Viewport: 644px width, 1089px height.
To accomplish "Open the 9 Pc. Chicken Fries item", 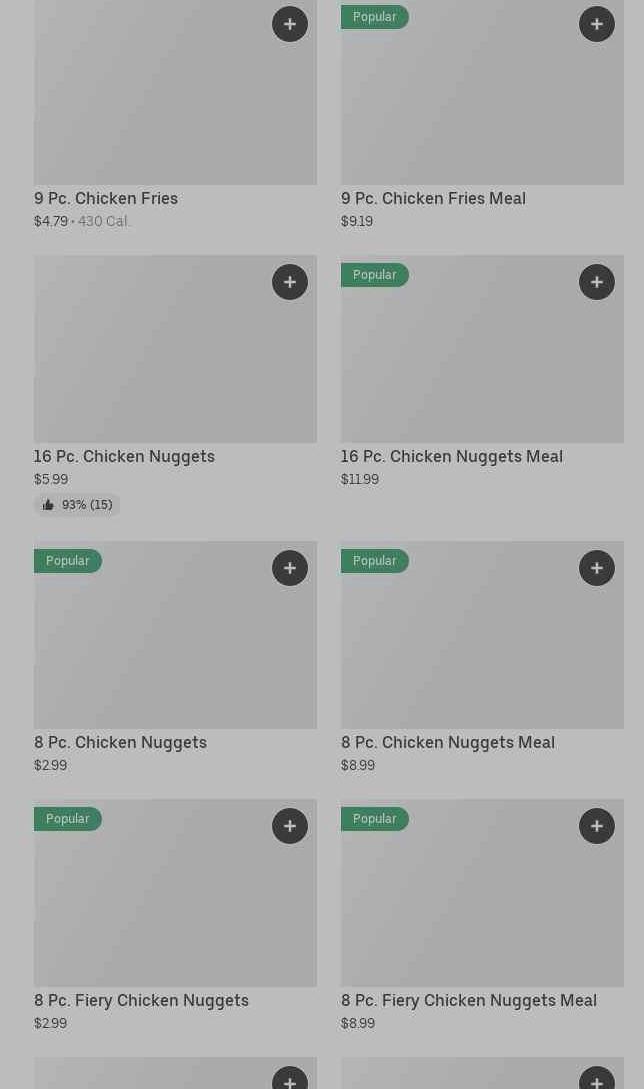I will tap(106, 198).
